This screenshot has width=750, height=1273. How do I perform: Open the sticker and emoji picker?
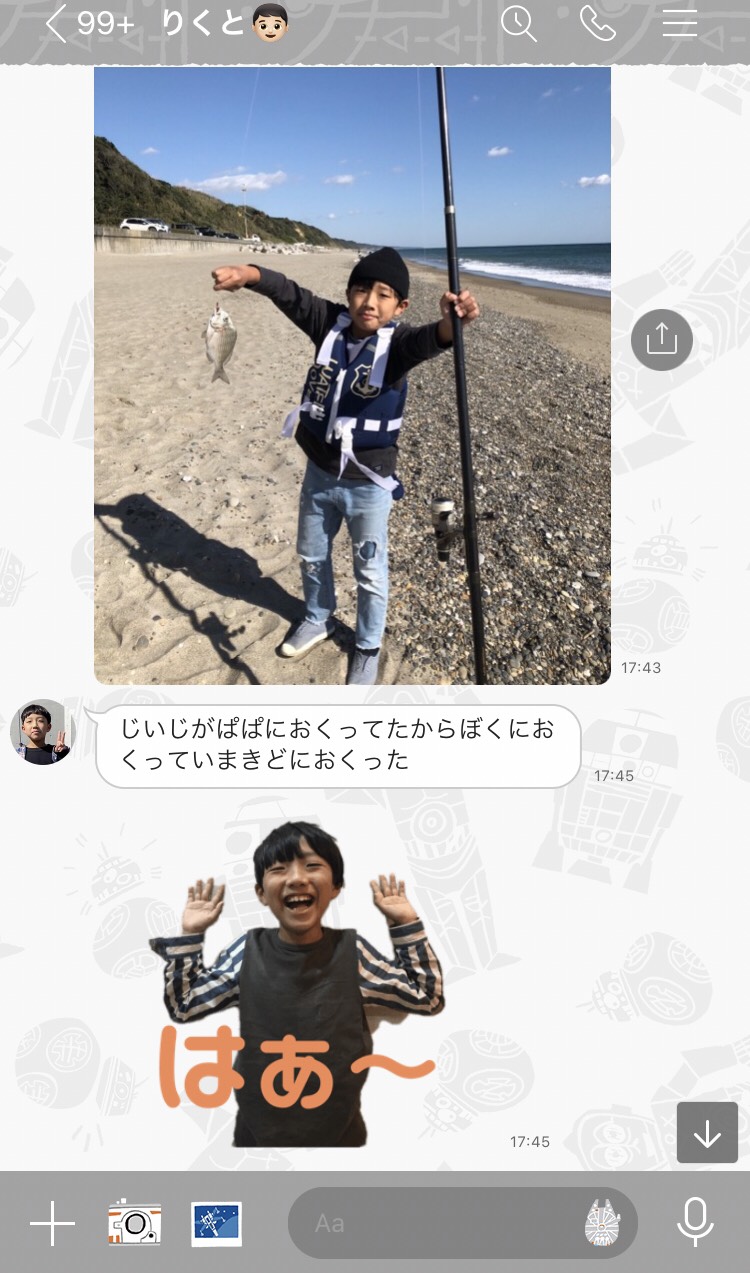[x=604, y=1223]
